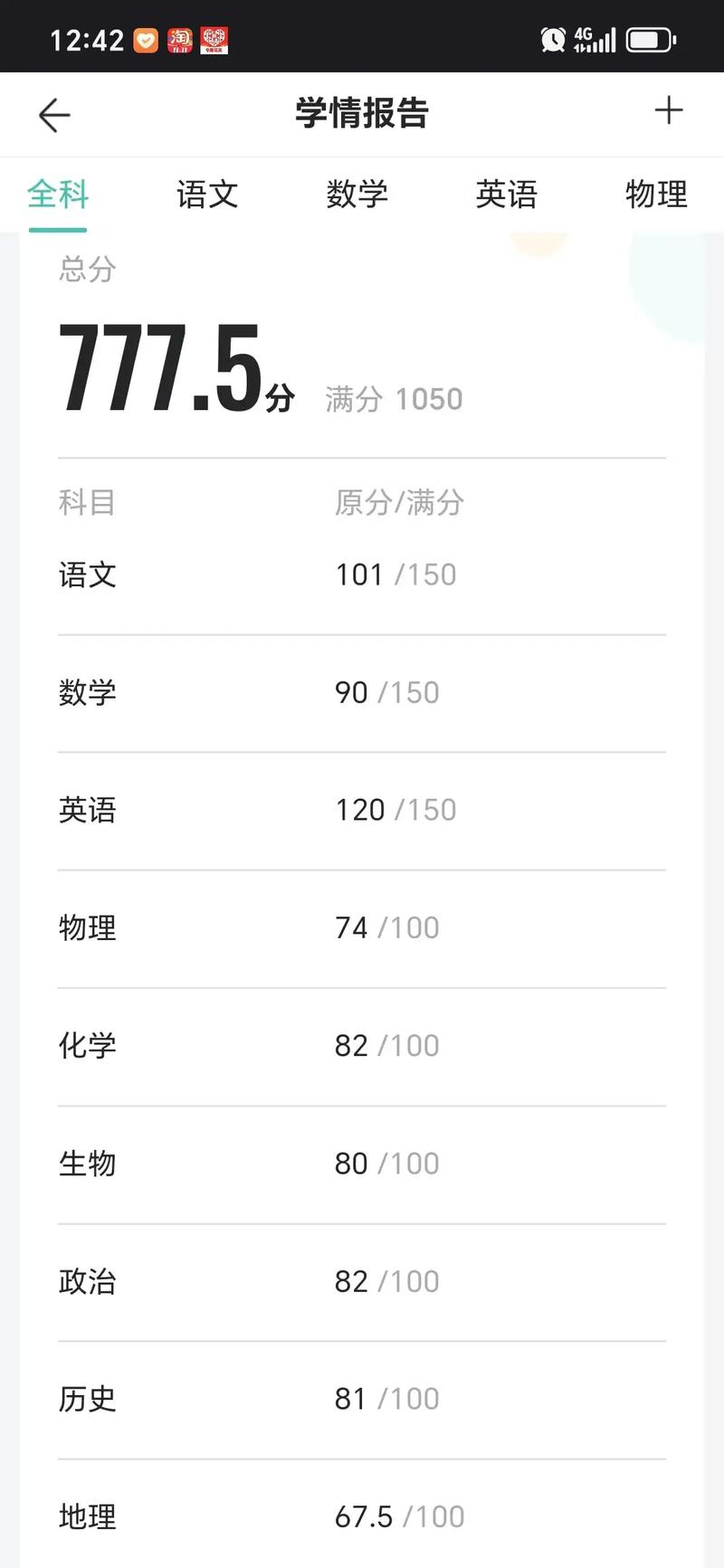Tap the battery indicator in the status bar
This screenshot has width=724, height=1568.
[x=649, y=37]
